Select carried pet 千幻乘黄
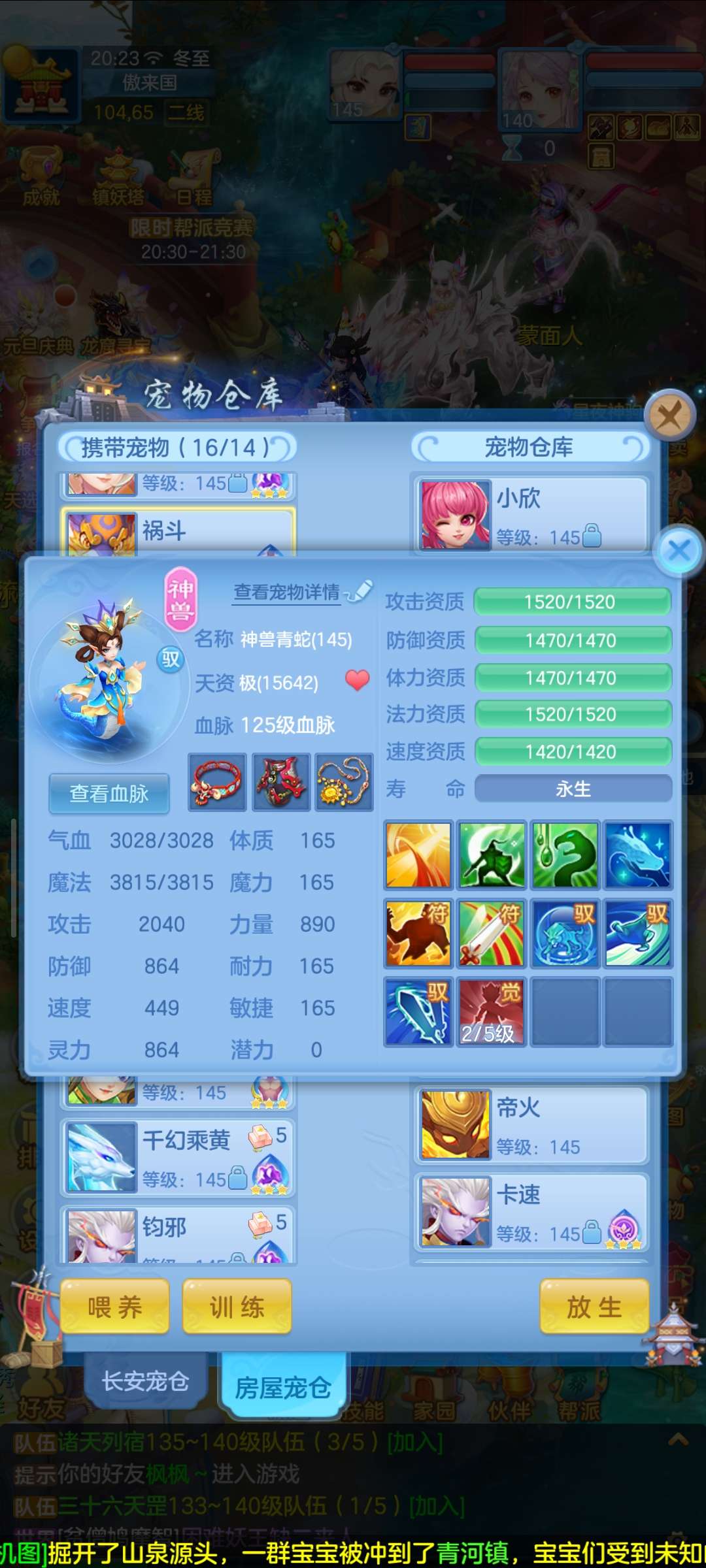 (178, 1158)
